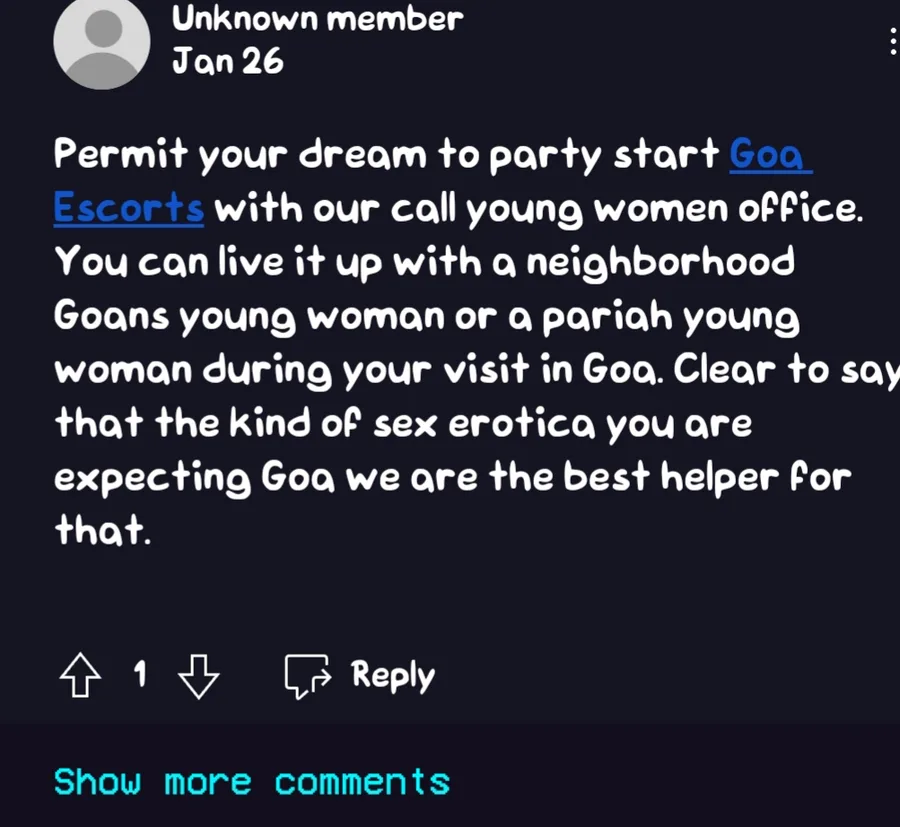This screenshot has height=827, width=900.
Task: Open the Unknown member profile avatar
Action: click(x=102, y=42)
